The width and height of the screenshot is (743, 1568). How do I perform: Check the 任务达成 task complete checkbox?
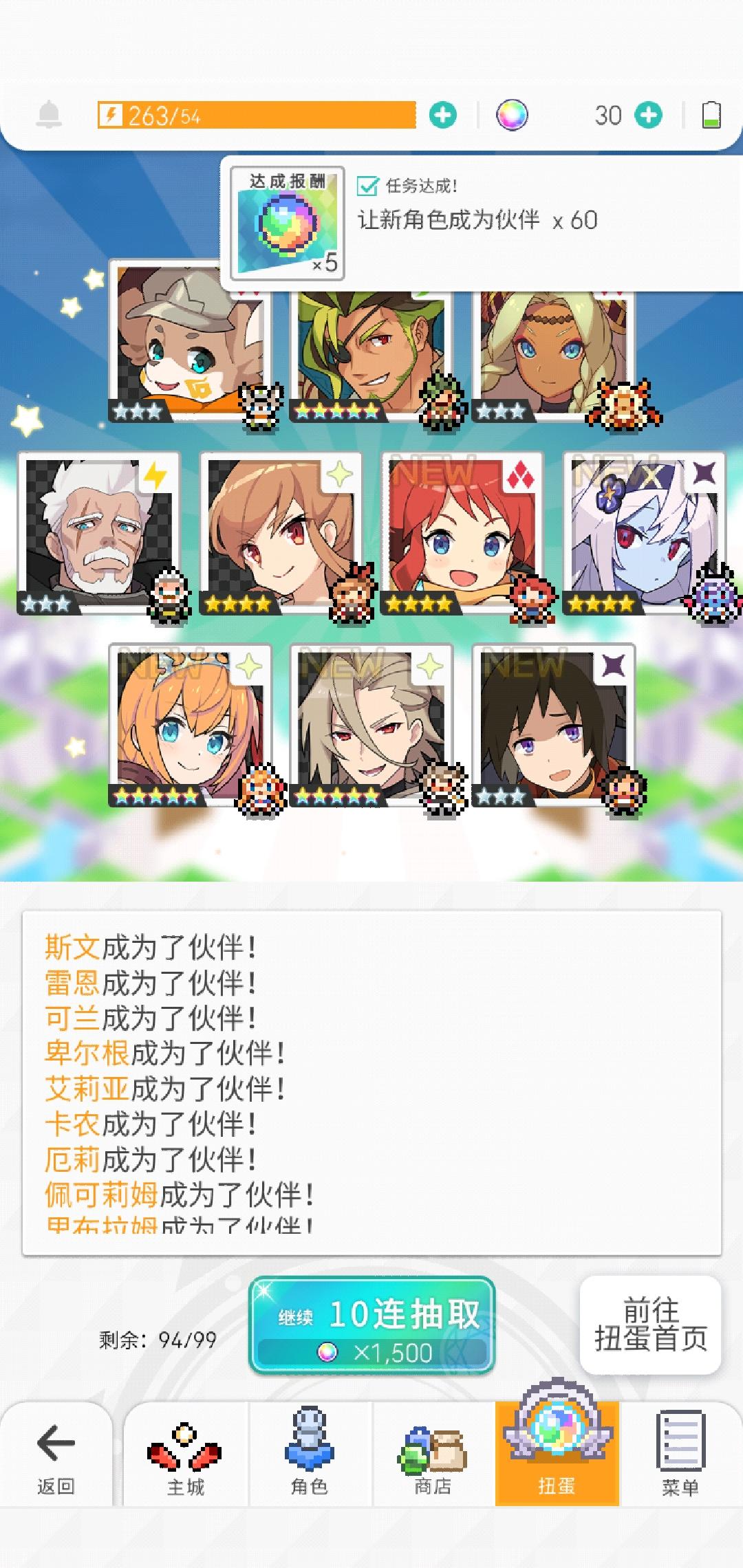[x=369, y=185]
